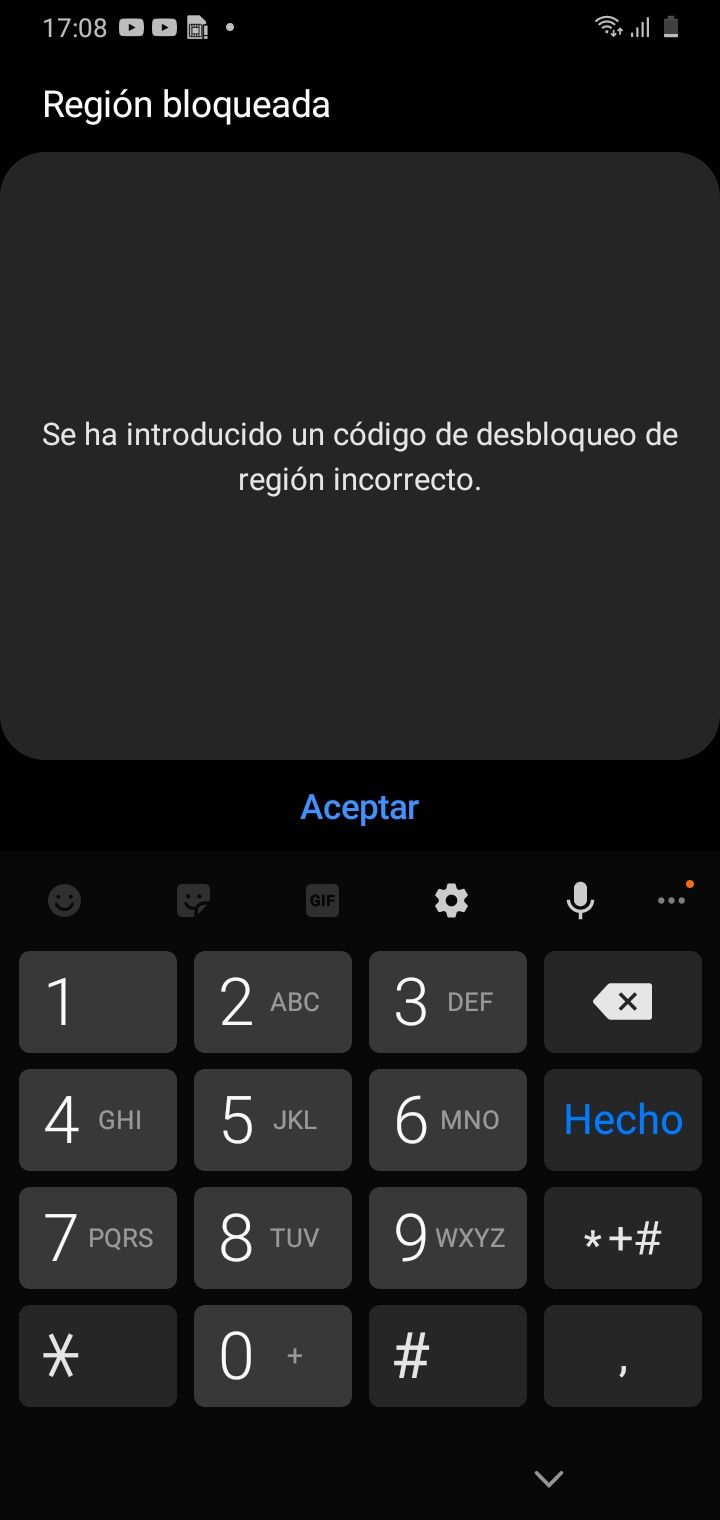Enter digit 3 DEF on the keypad
This screenshot has width=720, height=1520.
click(447, 1001)
